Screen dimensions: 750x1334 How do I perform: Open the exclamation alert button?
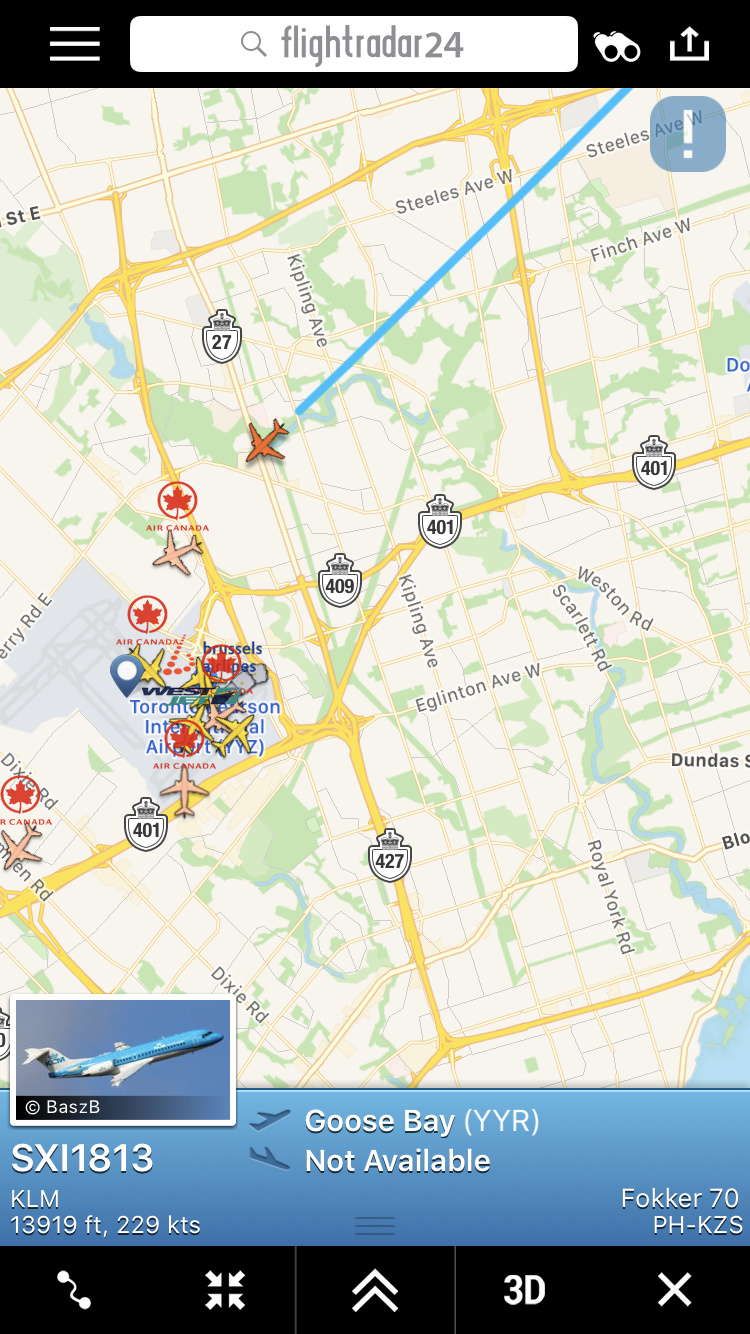pos(688,135)
